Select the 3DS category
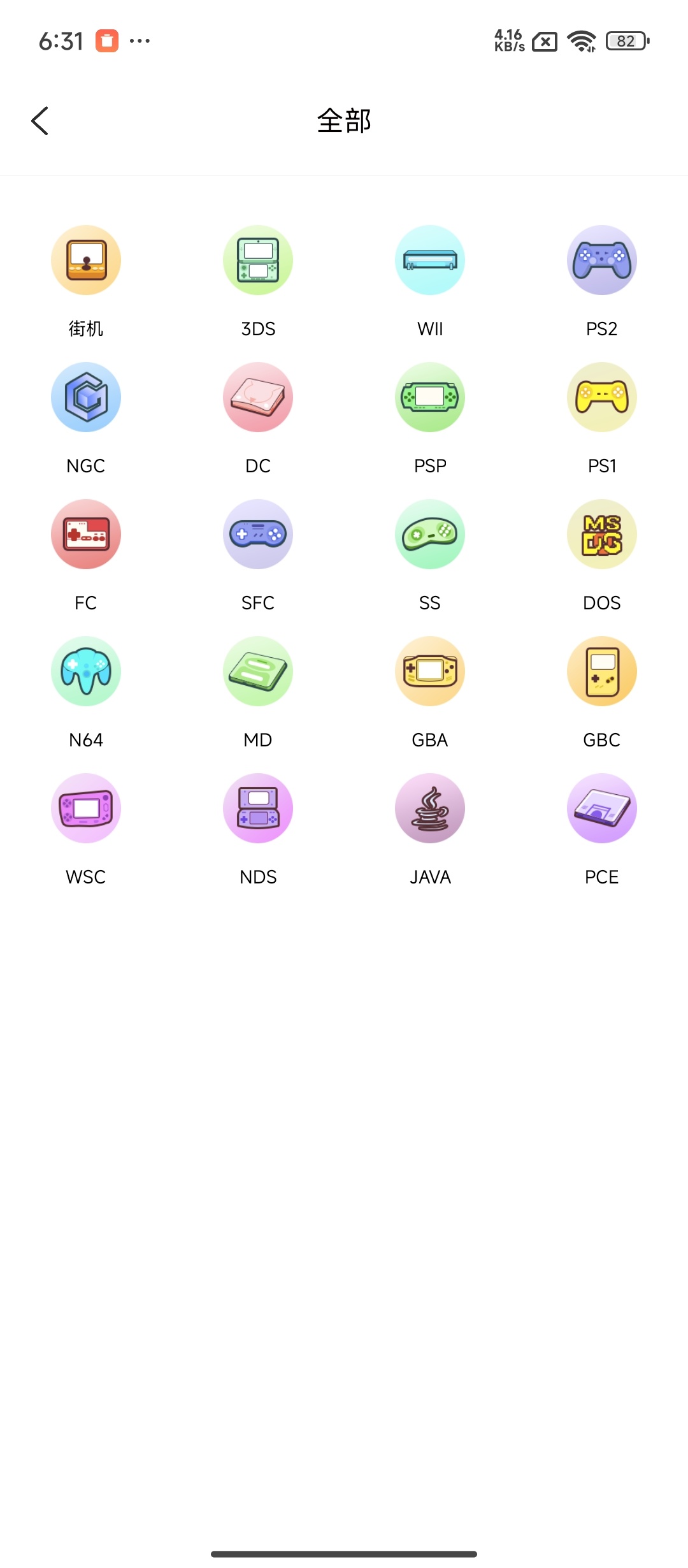Viewport: 688px width, 1568px height. (258, 261)
